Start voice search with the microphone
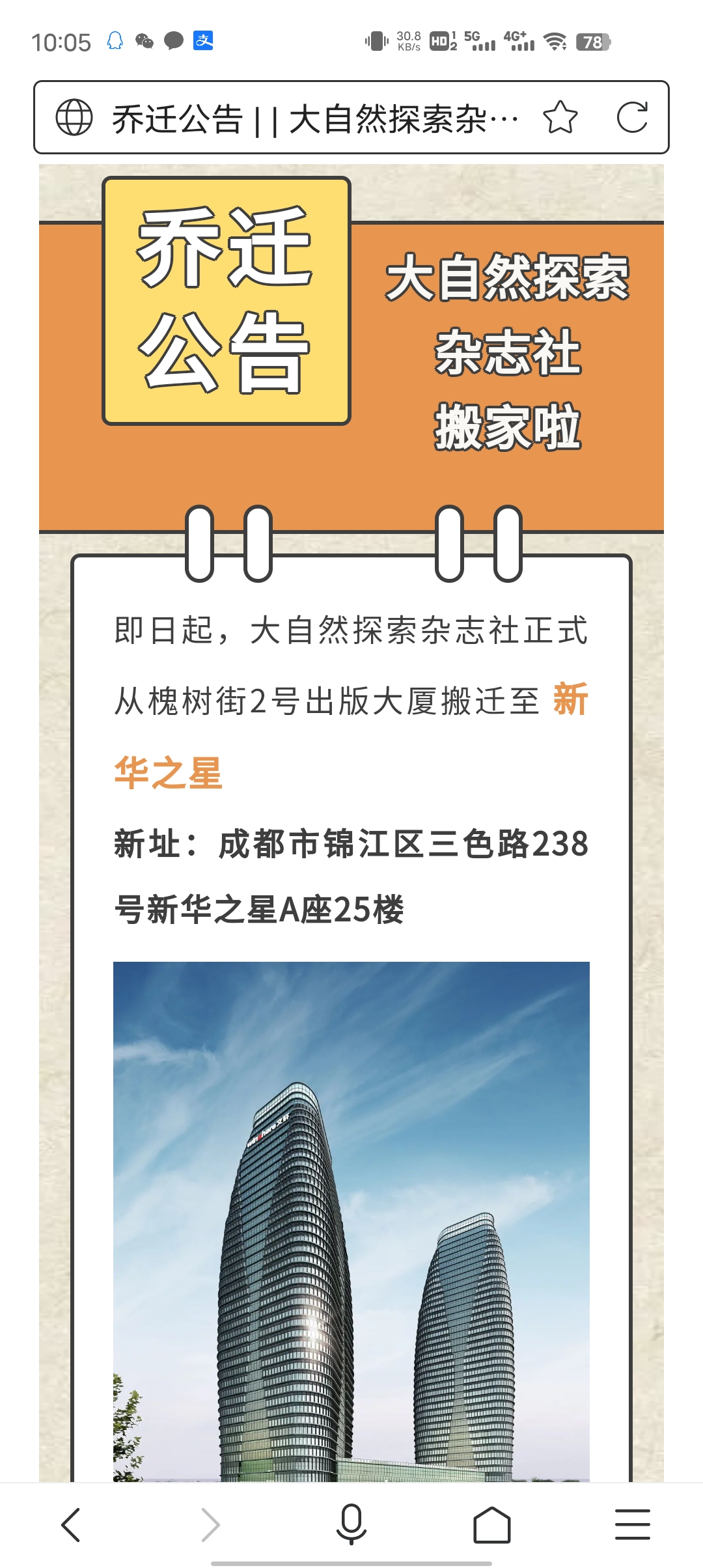Viewport: 703px width, 1568px height. [351, 1524]
